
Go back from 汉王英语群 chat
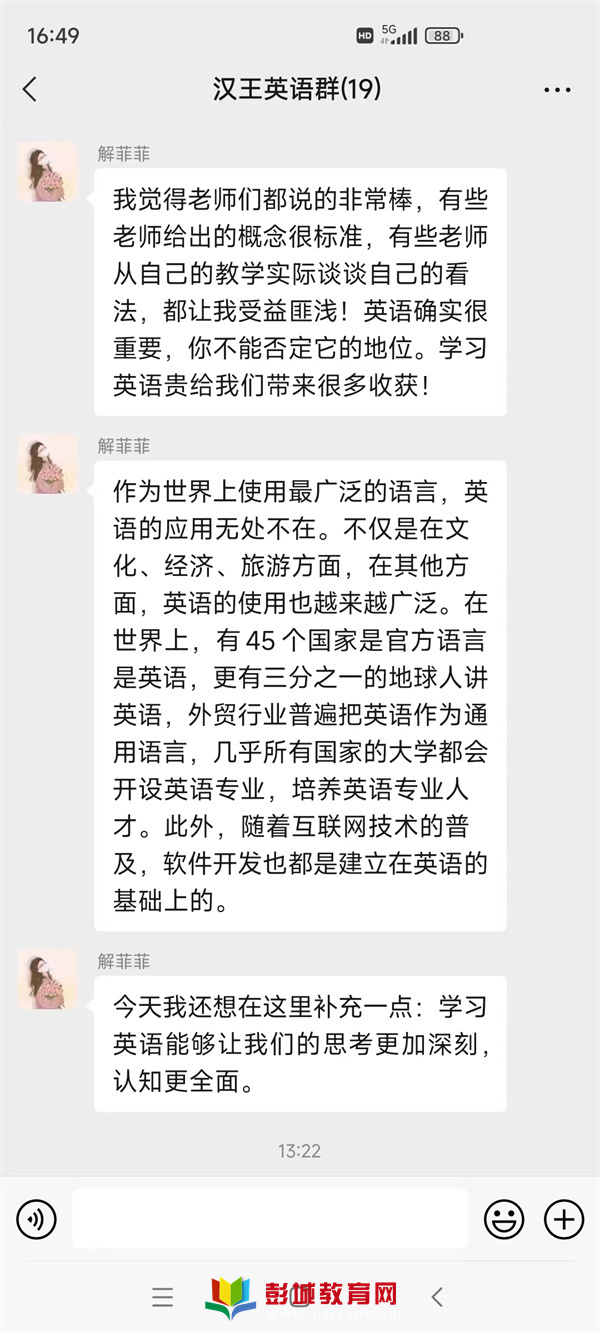click(x=30, y=89)
